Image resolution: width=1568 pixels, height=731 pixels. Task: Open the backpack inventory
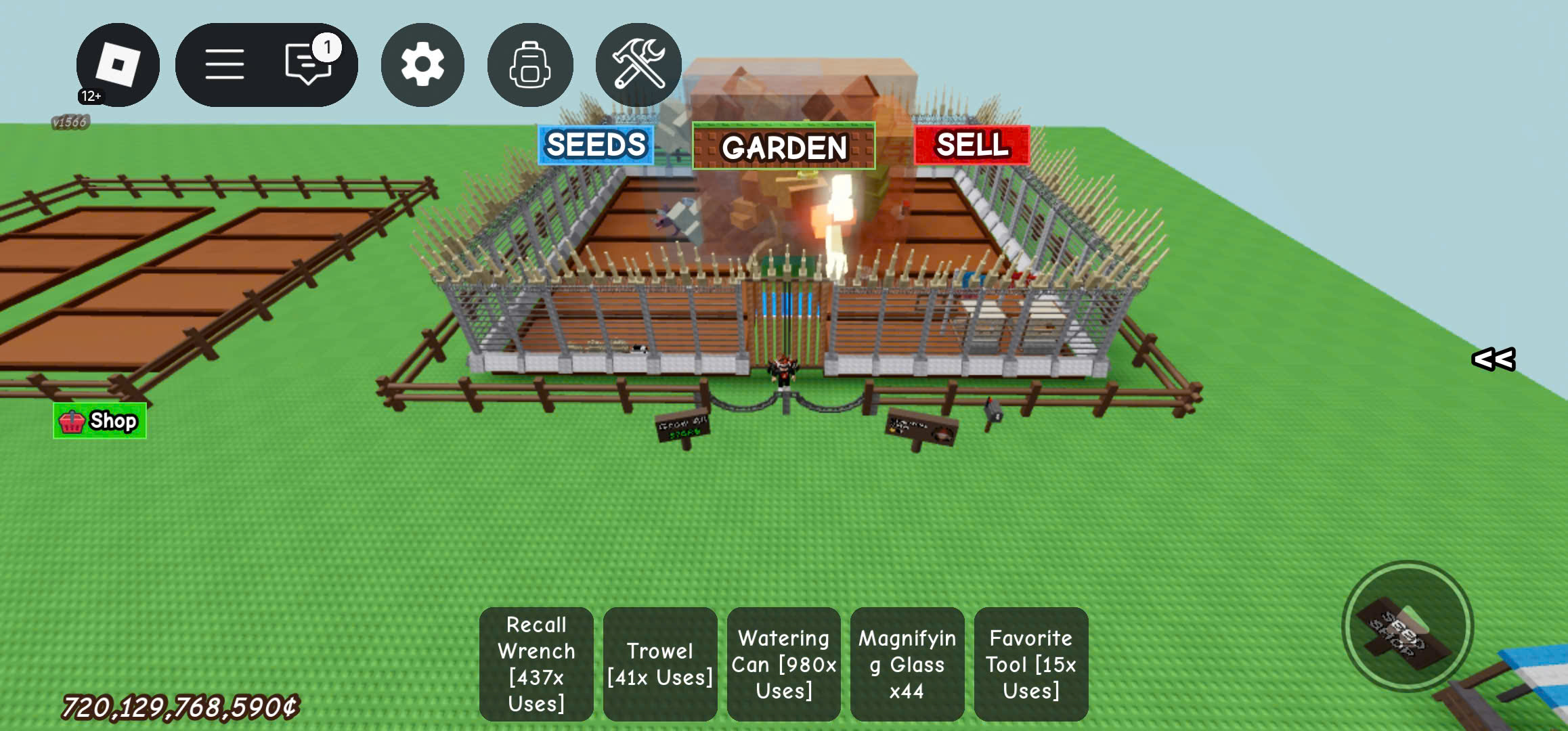pyautogui.click(x=530, y=65)
